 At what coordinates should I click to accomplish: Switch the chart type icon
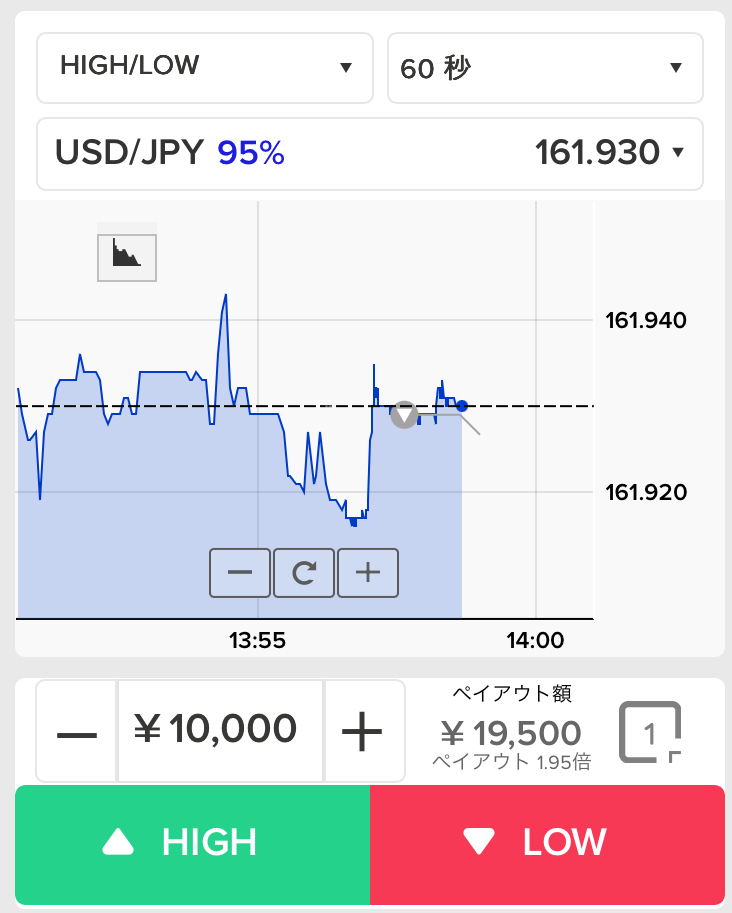click(127, 257)
